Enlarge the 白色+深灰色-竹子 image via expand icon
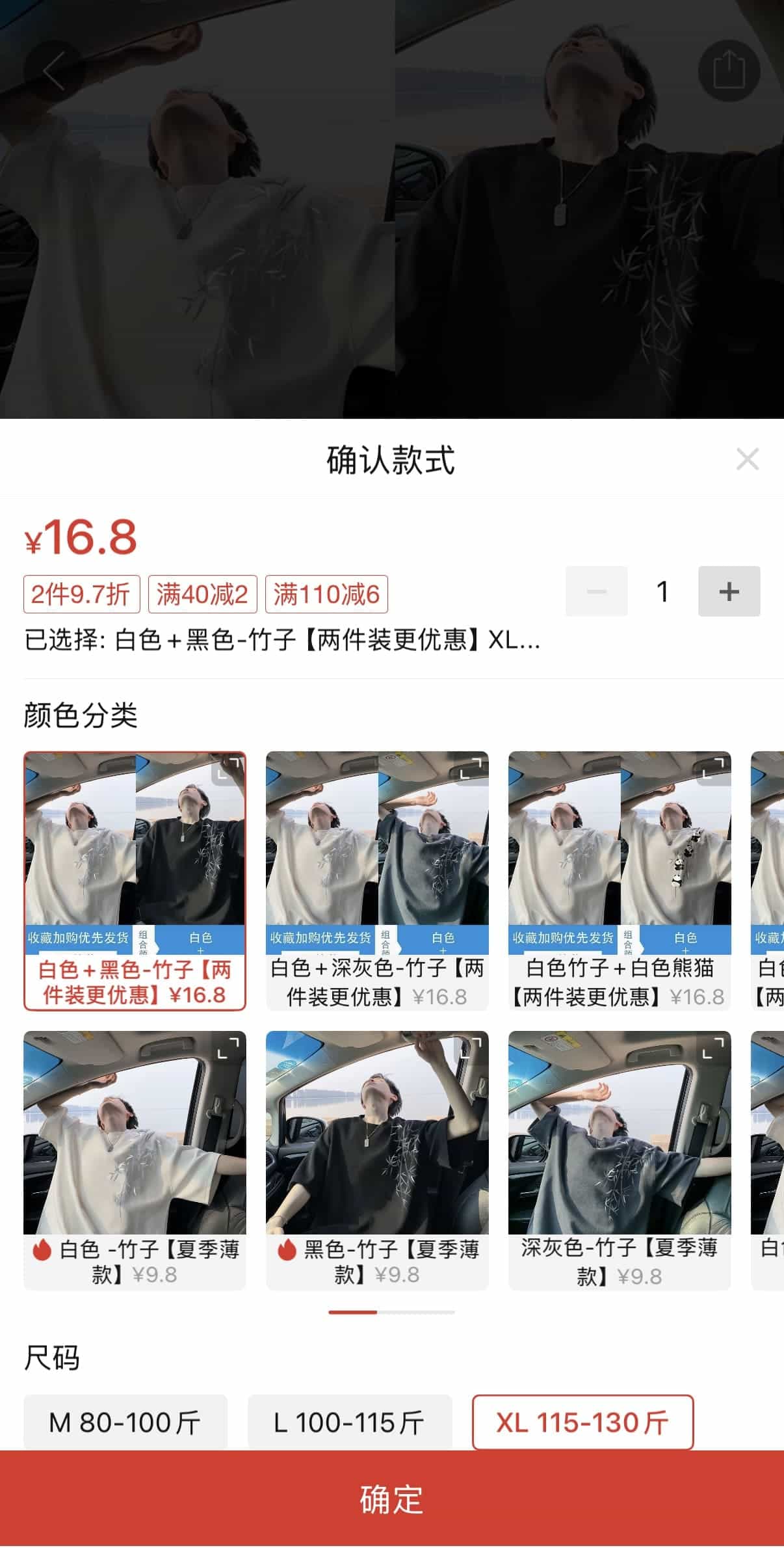 [471, 769]
